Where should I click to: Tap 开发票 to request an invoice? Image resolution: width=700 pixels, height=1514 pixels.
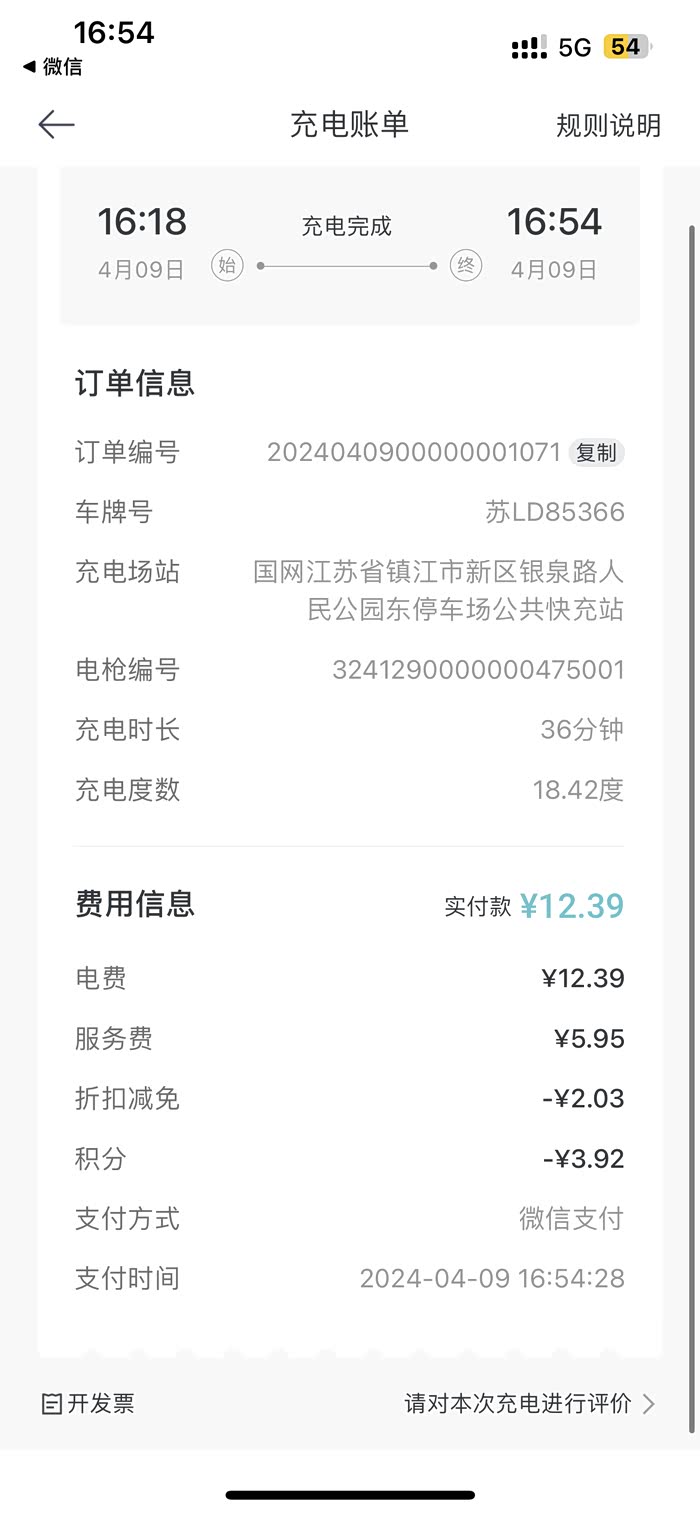coord(89,1404)
